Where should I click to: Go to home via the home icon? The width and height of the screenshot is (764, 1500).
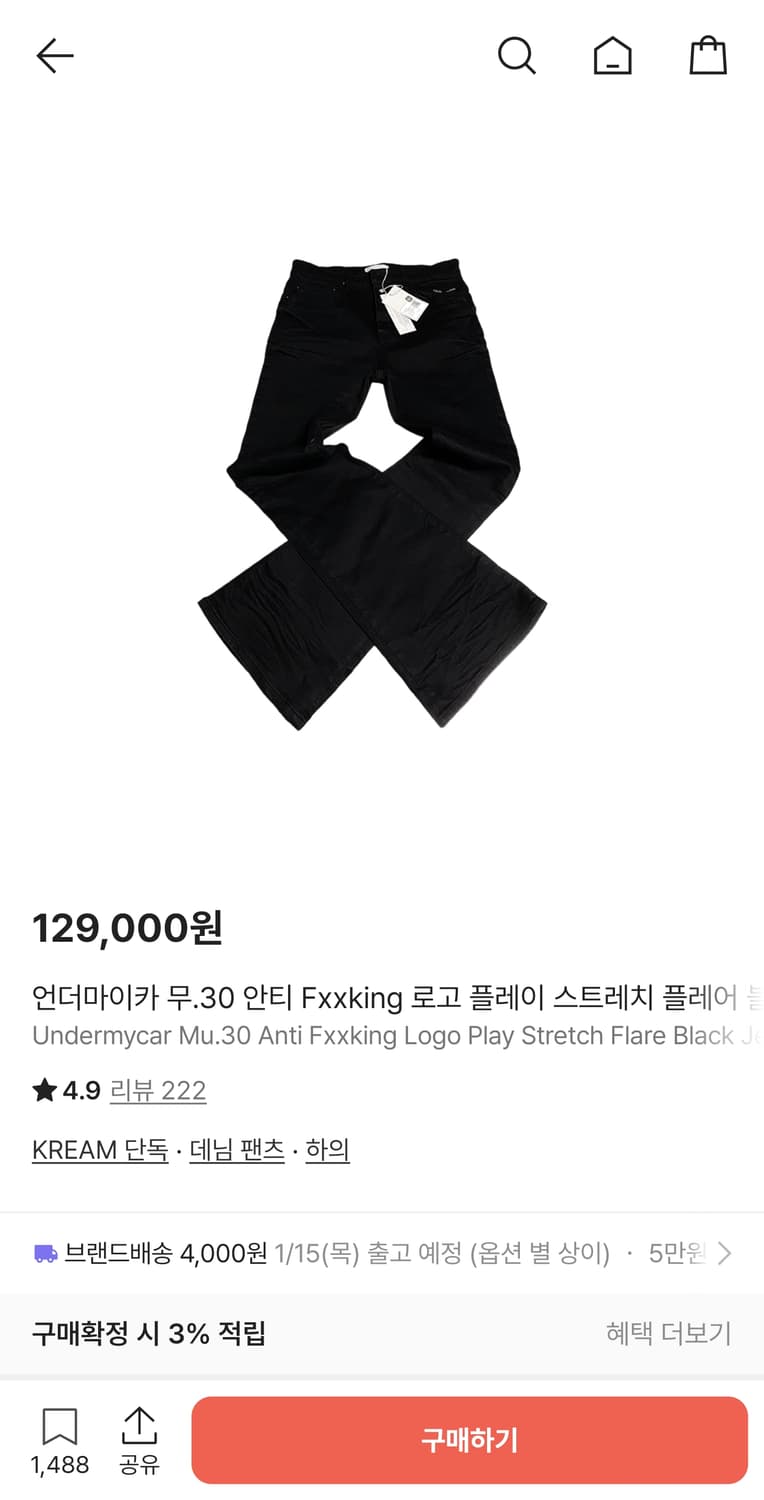click(613, 56)
